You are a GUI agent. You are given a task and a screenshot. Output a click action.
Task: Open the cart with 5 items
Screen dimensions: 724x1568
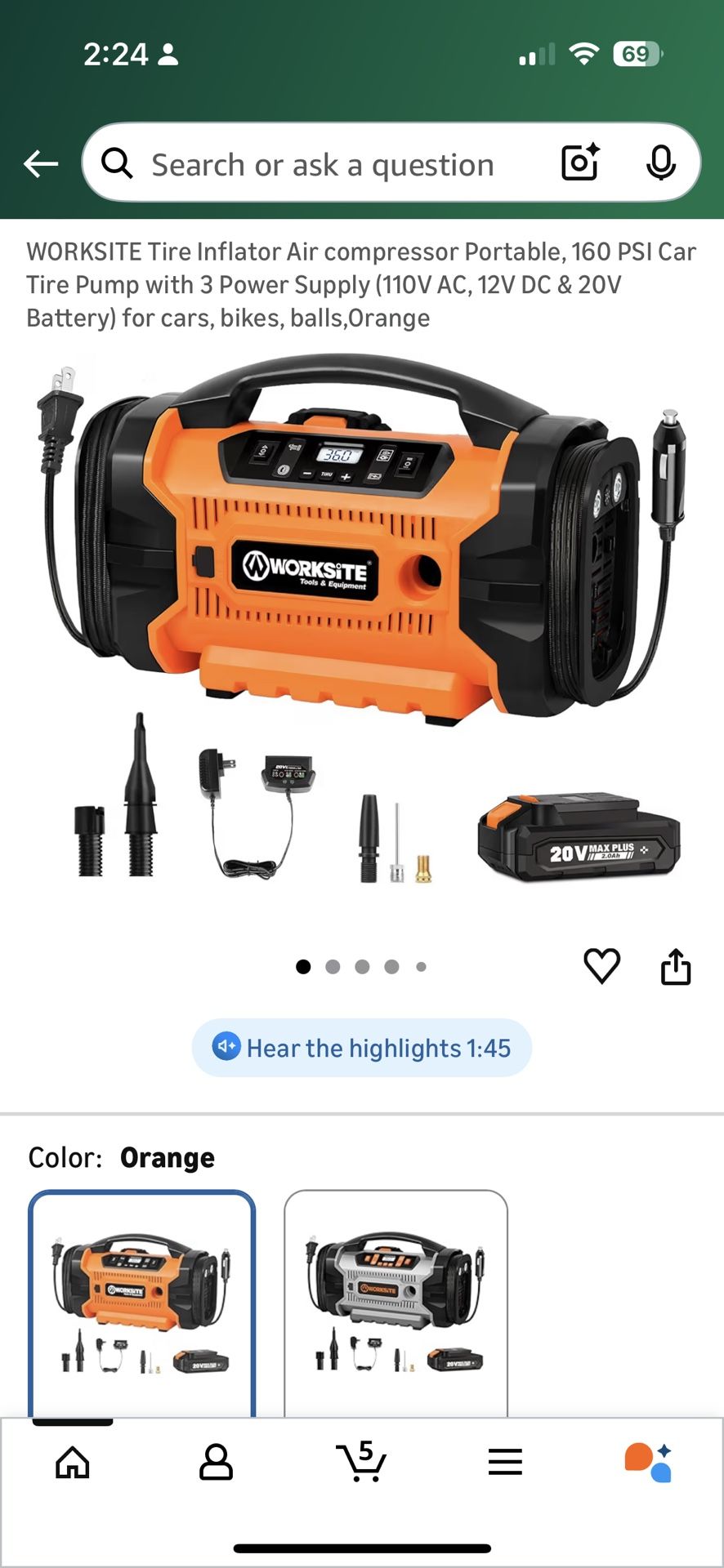(361, 1461)
